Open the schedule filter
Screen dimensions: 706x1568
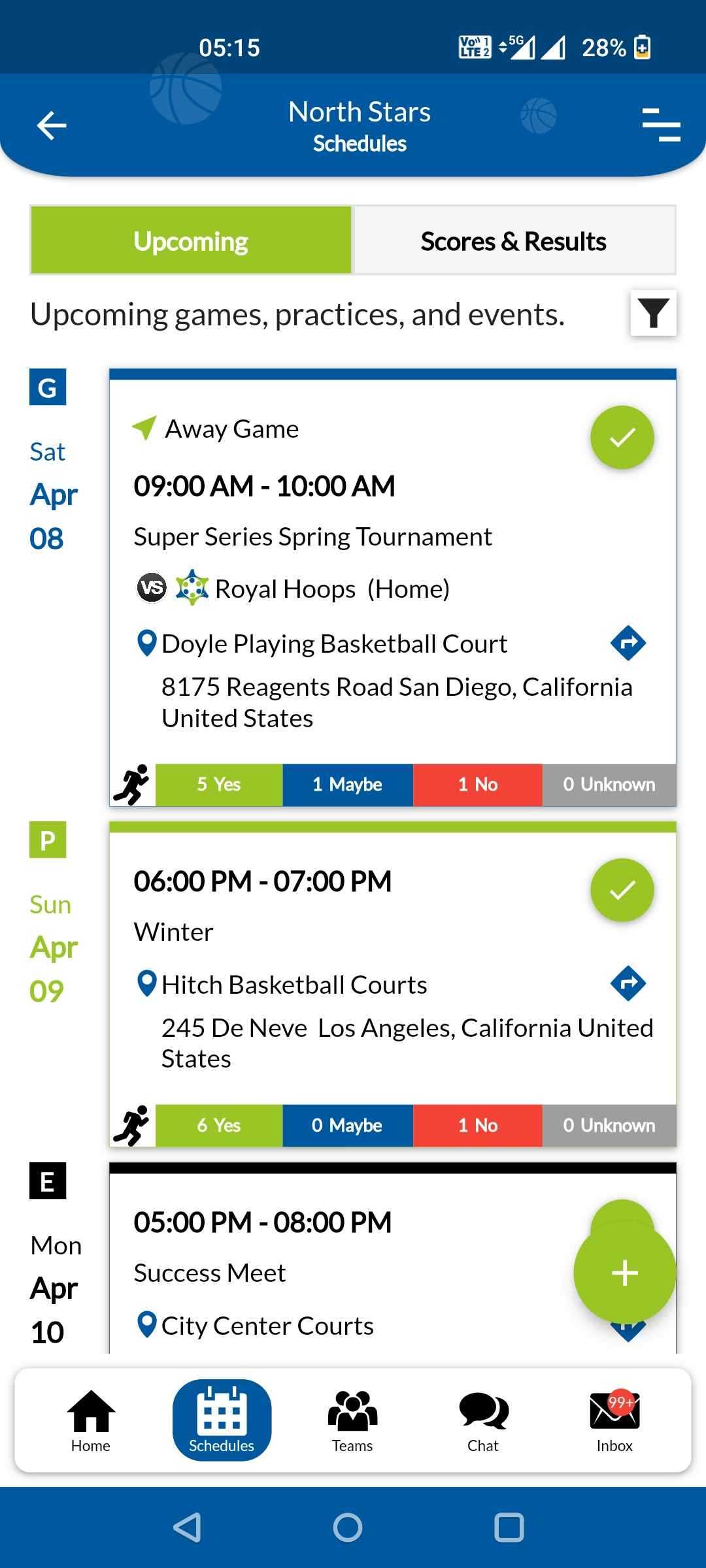[653, 313]
